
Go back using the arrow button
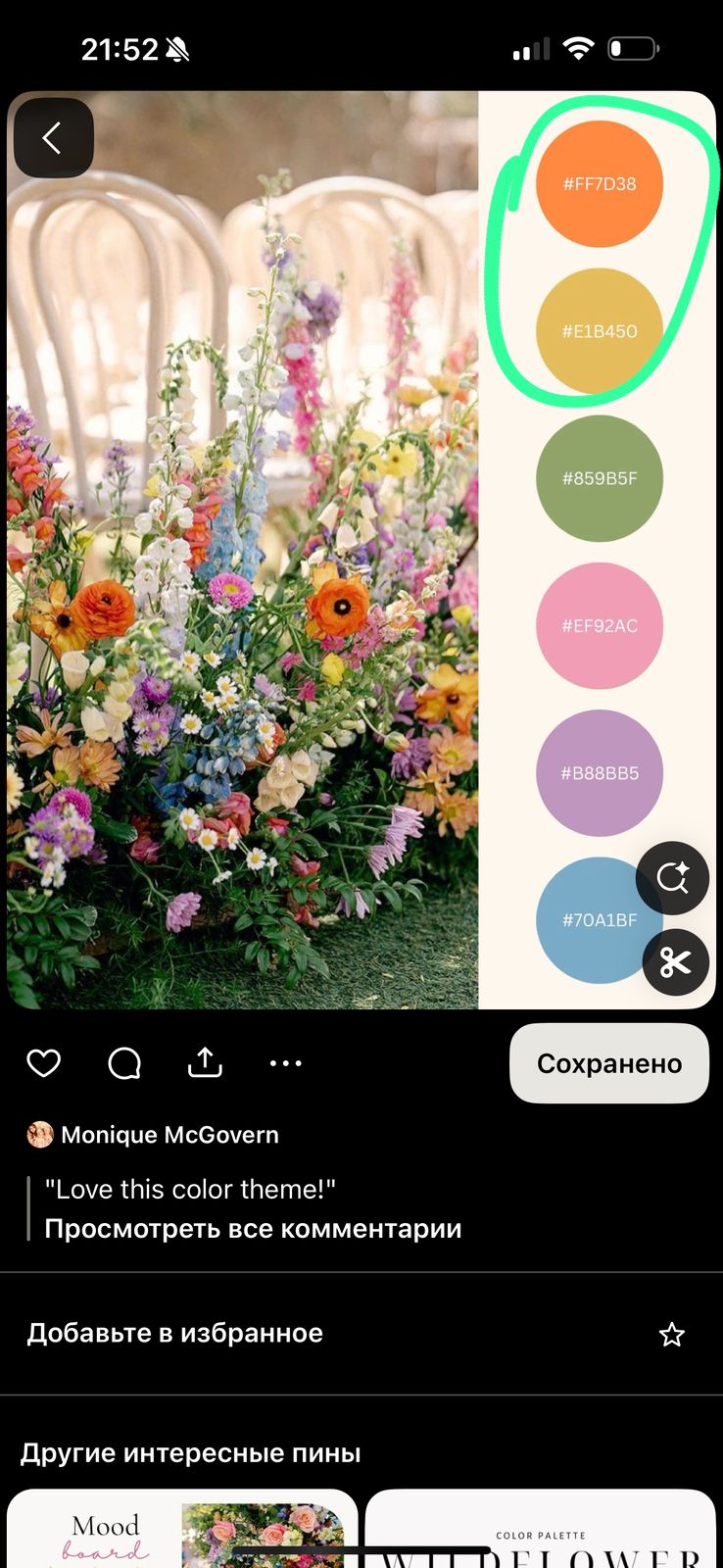[53, 138]
